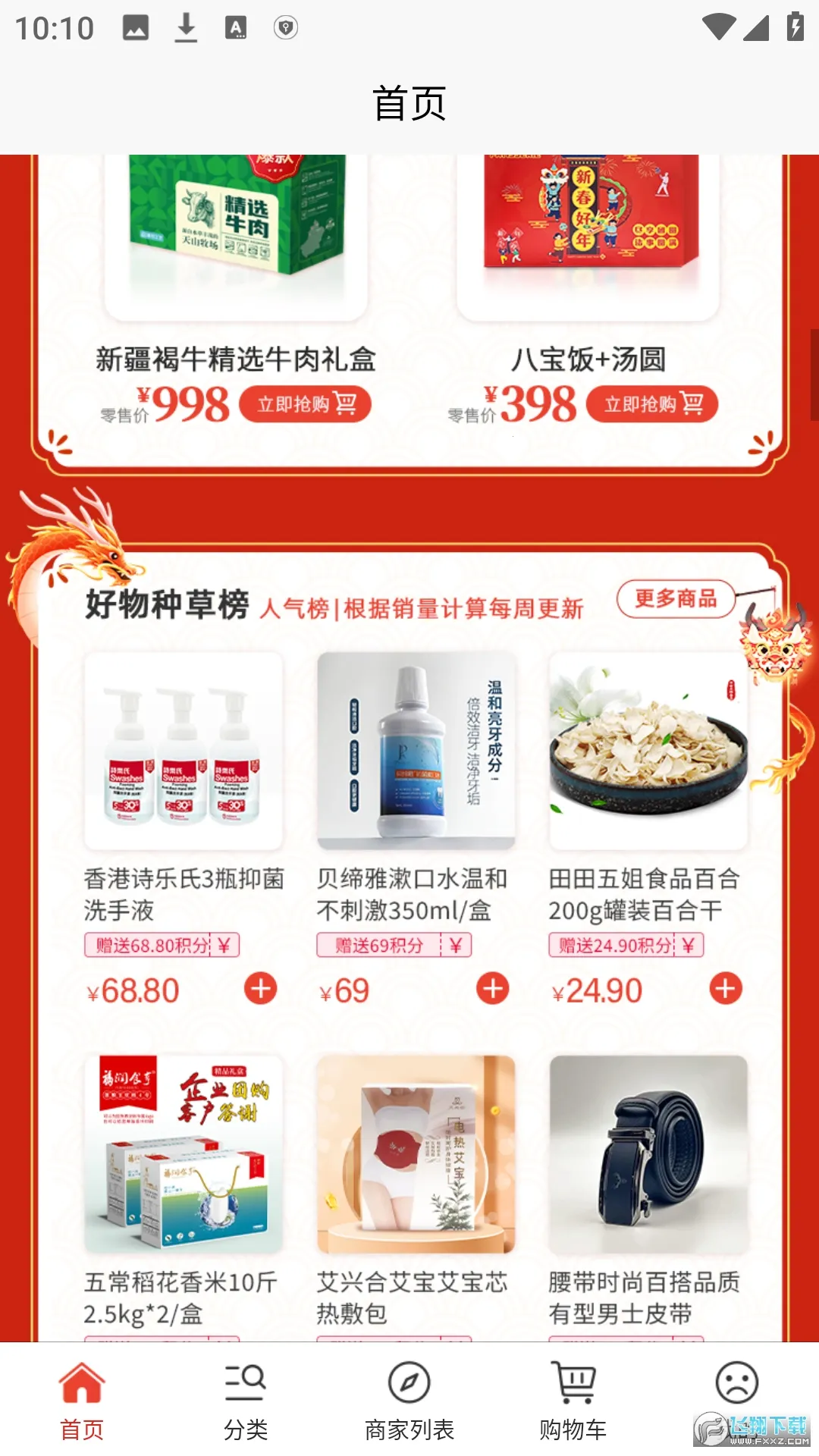Screen dimensions: 819x1456
Task: Tap 立即抢购 for 新疆褐牛精选牛肉礼盒
Action: [305, 404]
